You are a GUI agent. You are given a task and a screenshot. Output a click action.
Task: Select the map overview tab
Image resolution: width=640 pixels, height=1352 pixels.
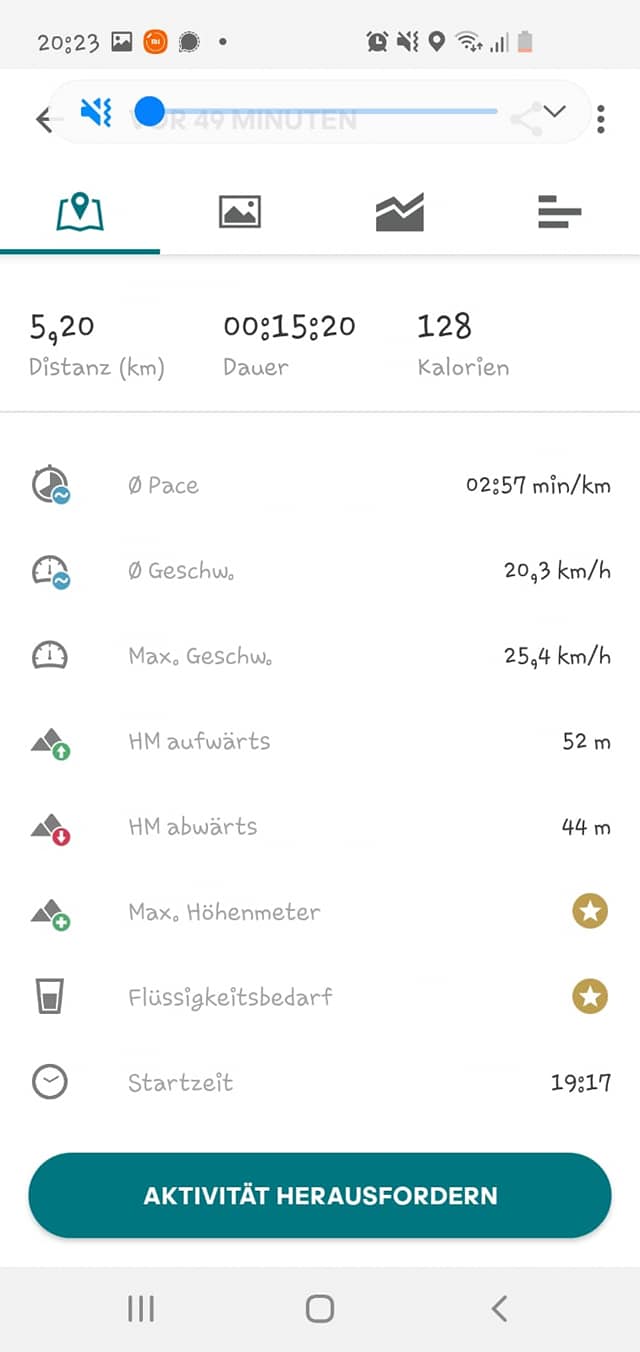point(80,212)
